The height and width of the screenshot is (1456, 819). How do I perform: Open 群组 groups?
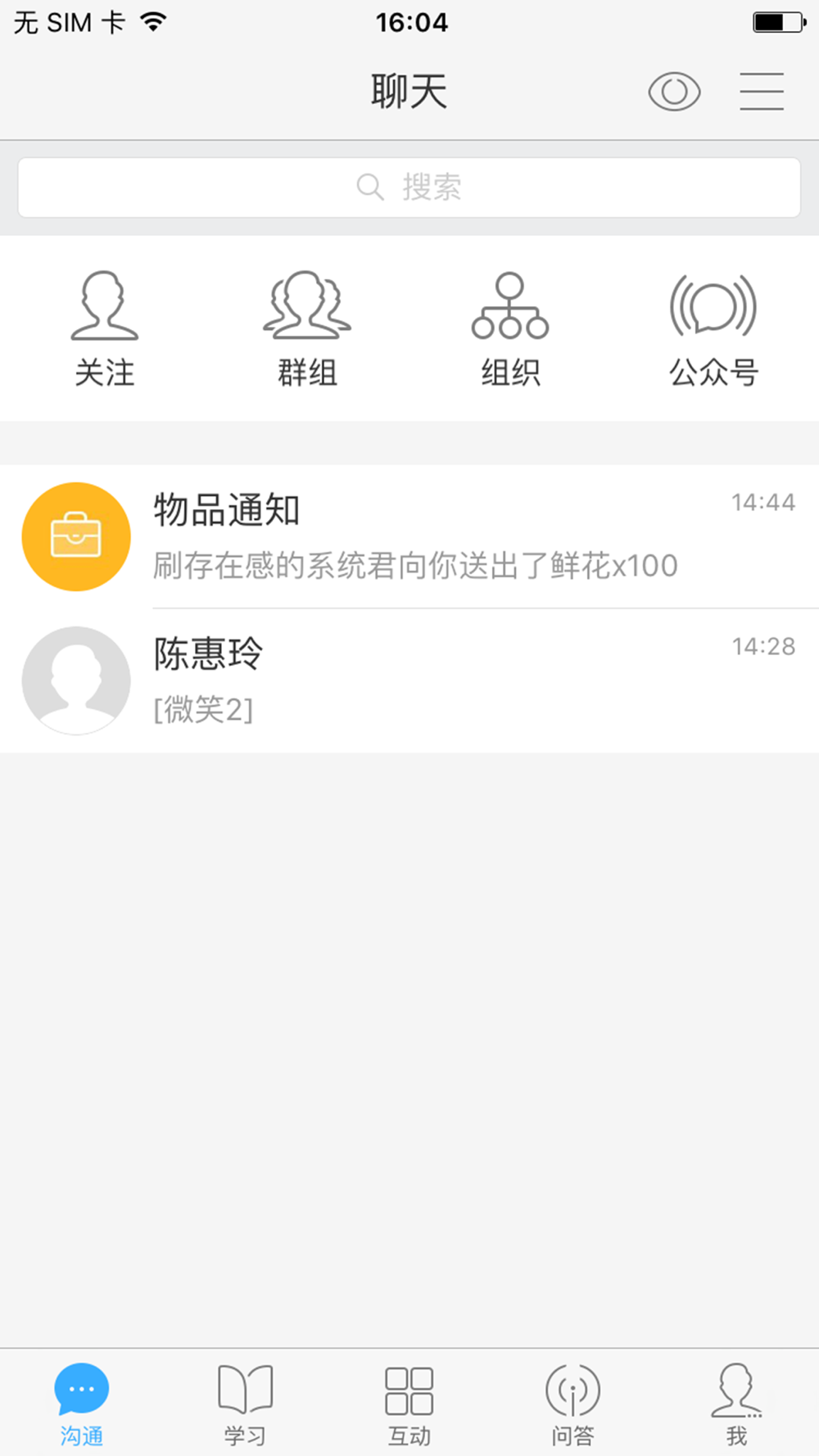coord(307,329)
